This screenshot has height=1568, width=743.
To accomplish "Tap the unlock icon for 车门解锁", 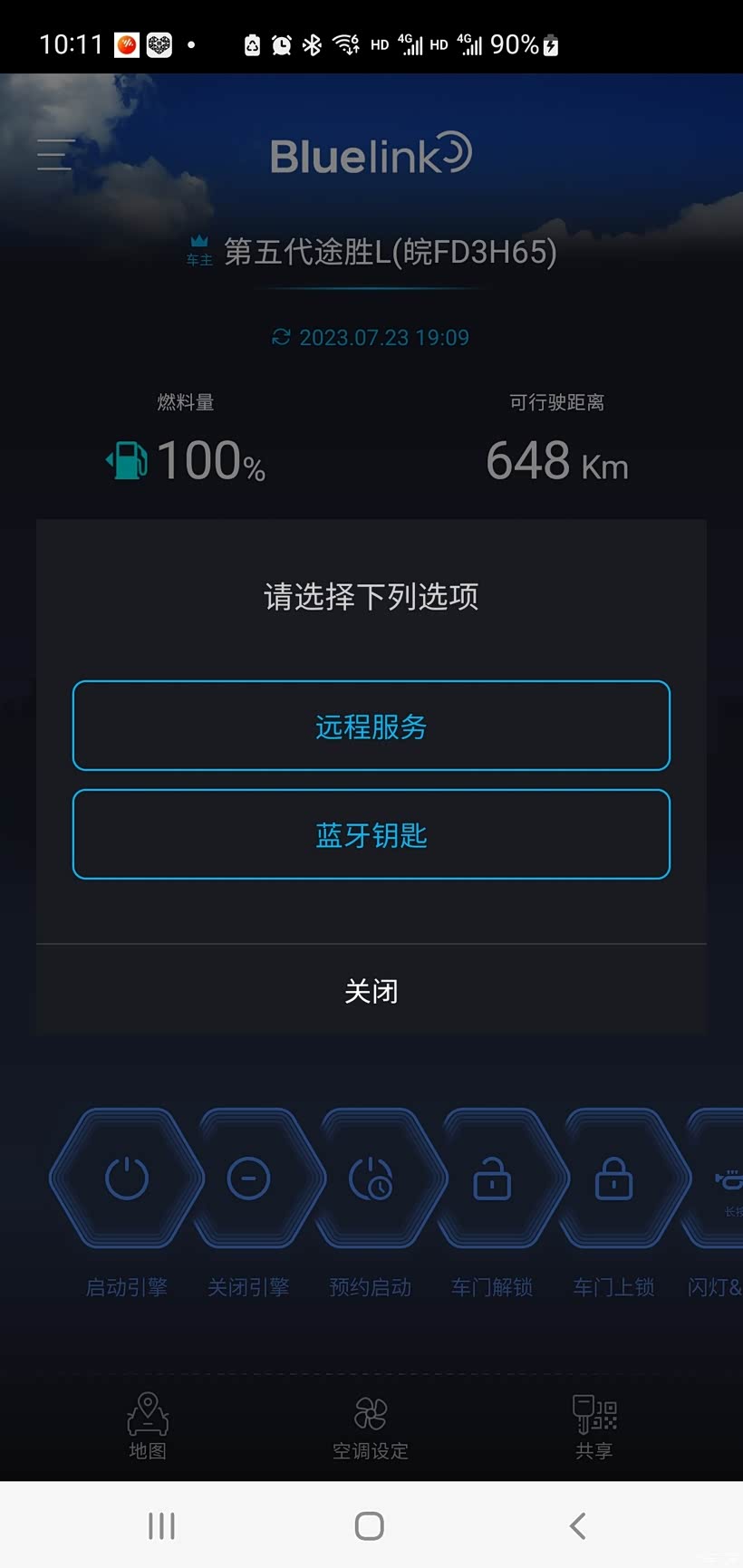I will click(x=491, y=1178).
